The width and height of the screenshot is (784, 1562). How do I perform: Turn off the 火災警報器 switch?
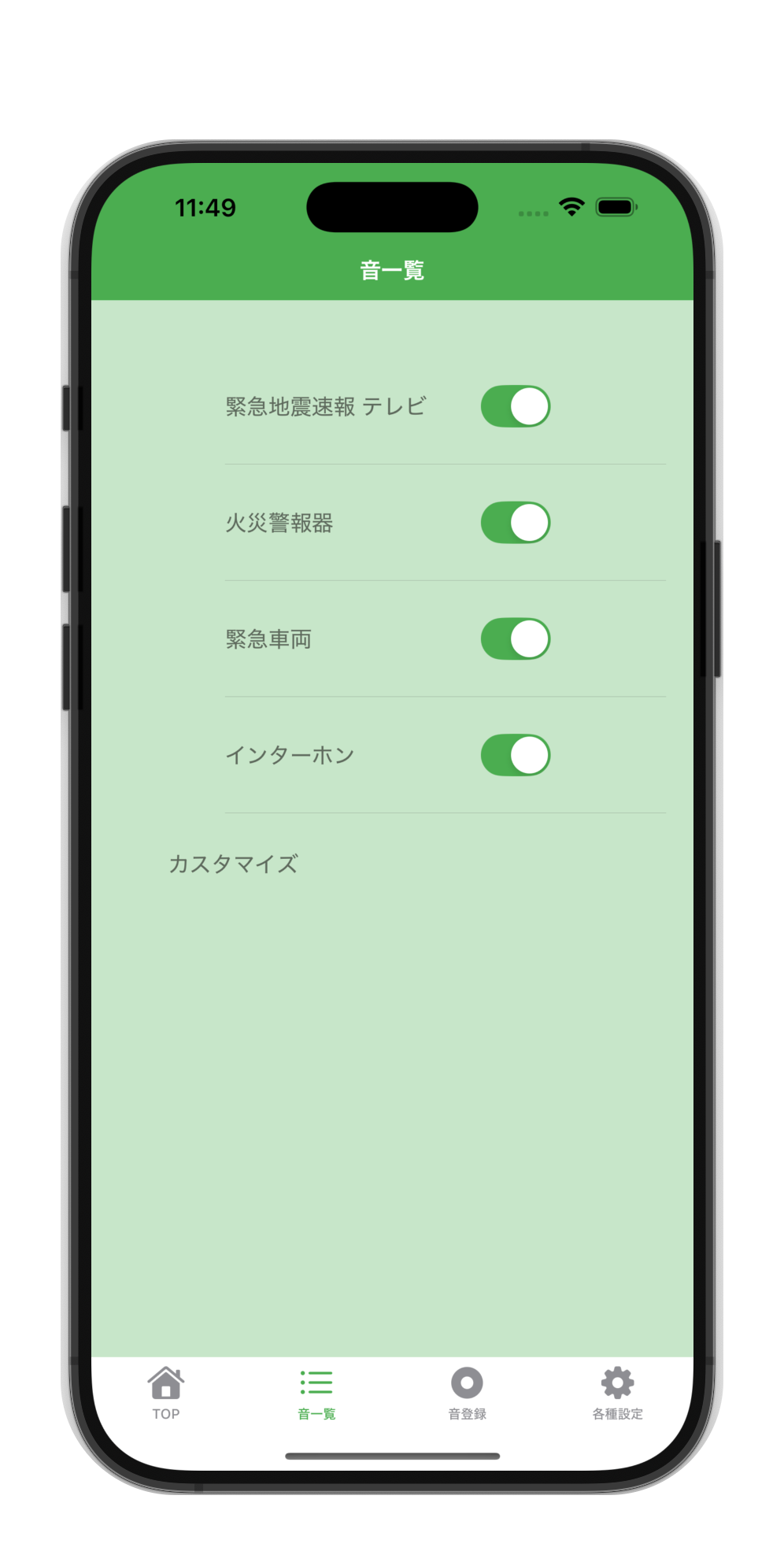pos(516,523)
